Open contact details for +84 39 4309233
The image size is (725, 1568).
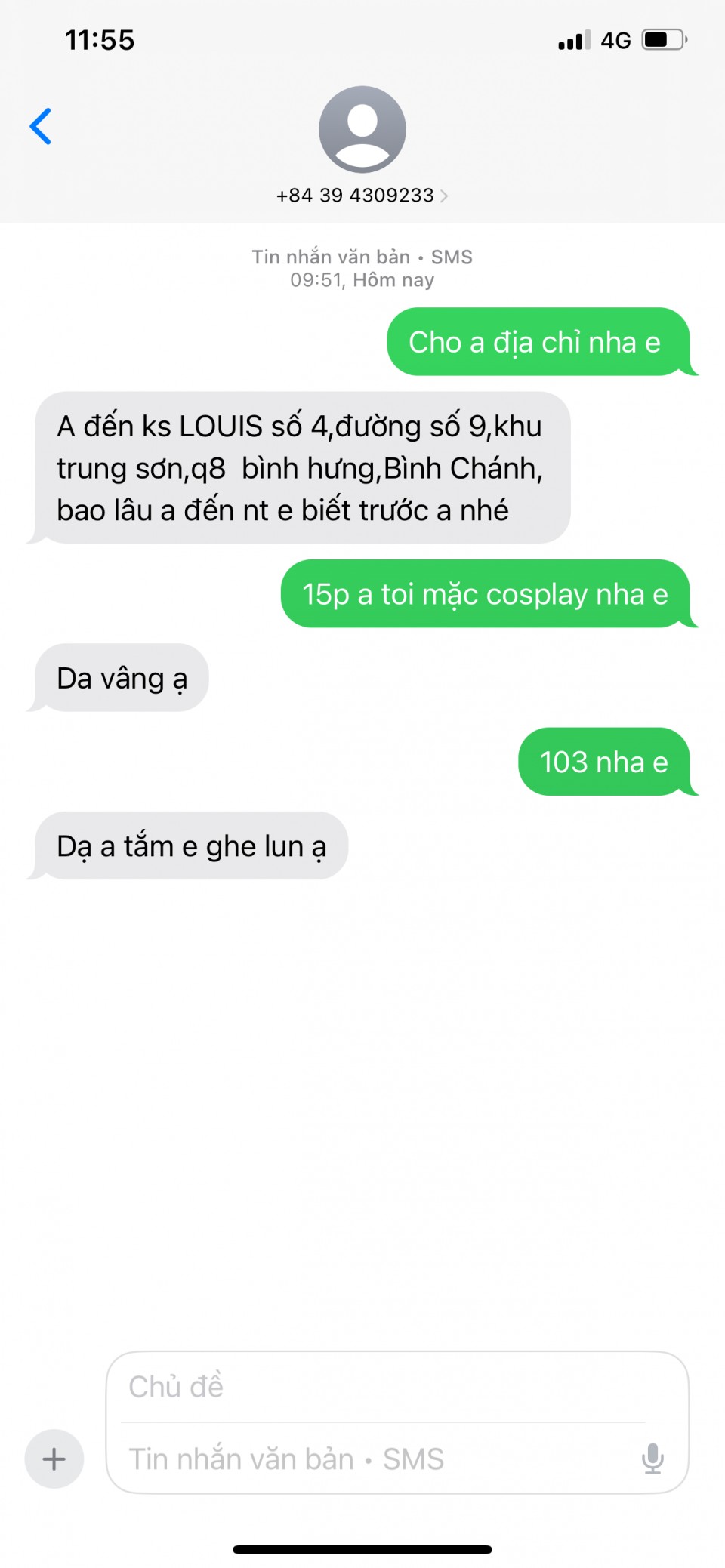click(x=362, y=195)
